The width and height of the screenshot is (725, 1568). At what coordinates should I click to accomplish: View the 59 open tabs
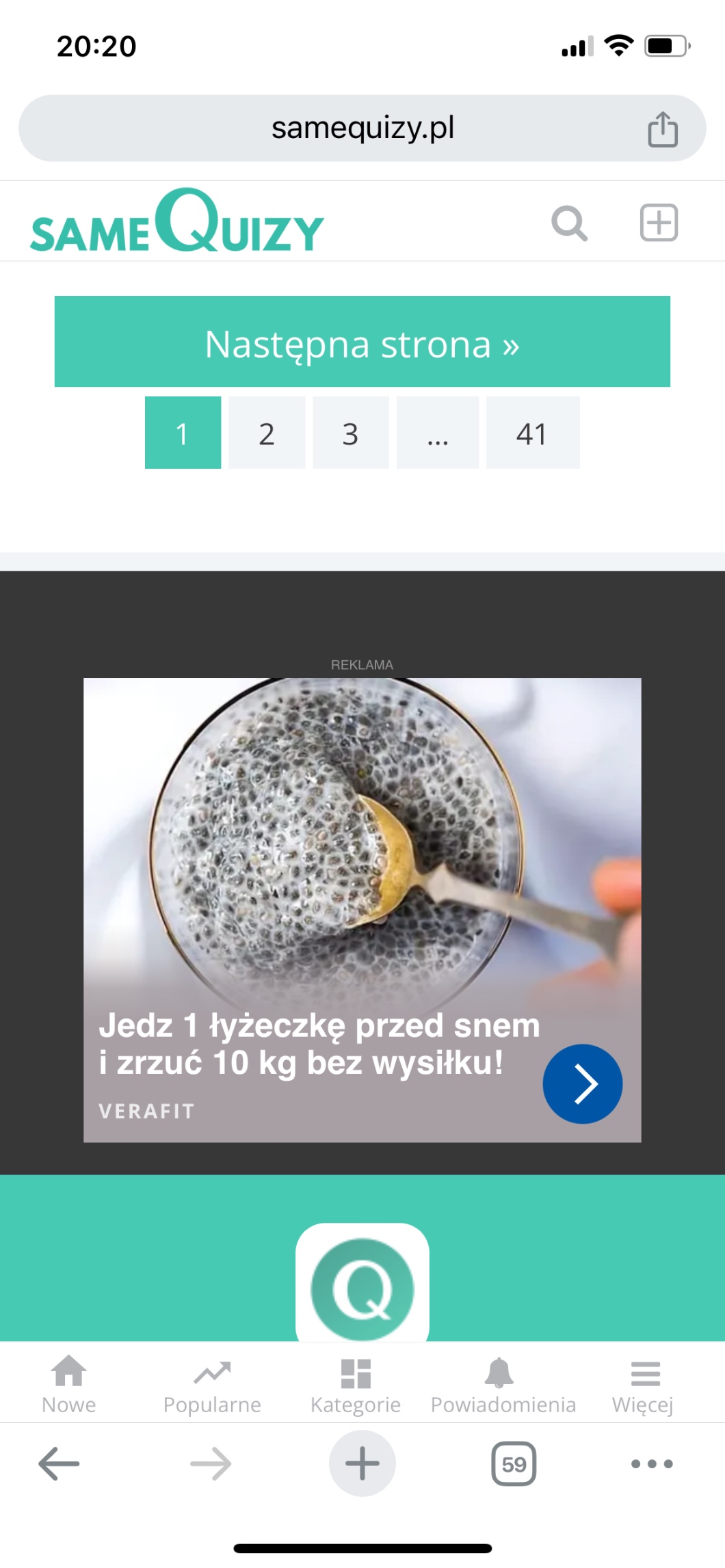pyautogui.click(x=514, y=1464)
